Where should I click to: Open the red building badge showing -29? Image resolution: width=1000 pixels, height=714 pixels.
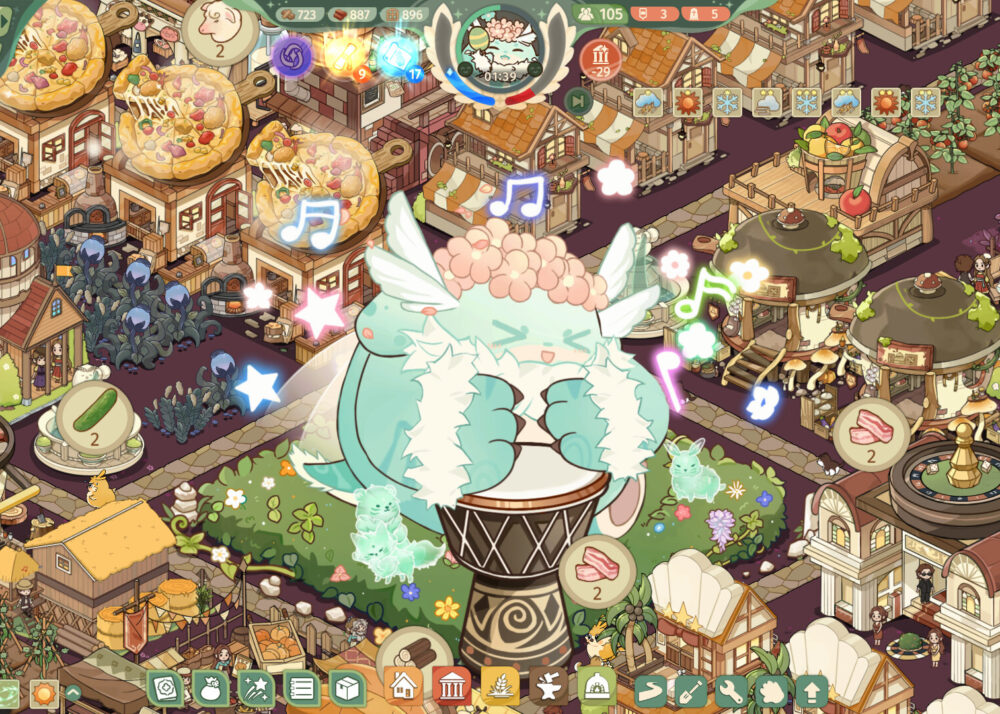click(600, 58)
